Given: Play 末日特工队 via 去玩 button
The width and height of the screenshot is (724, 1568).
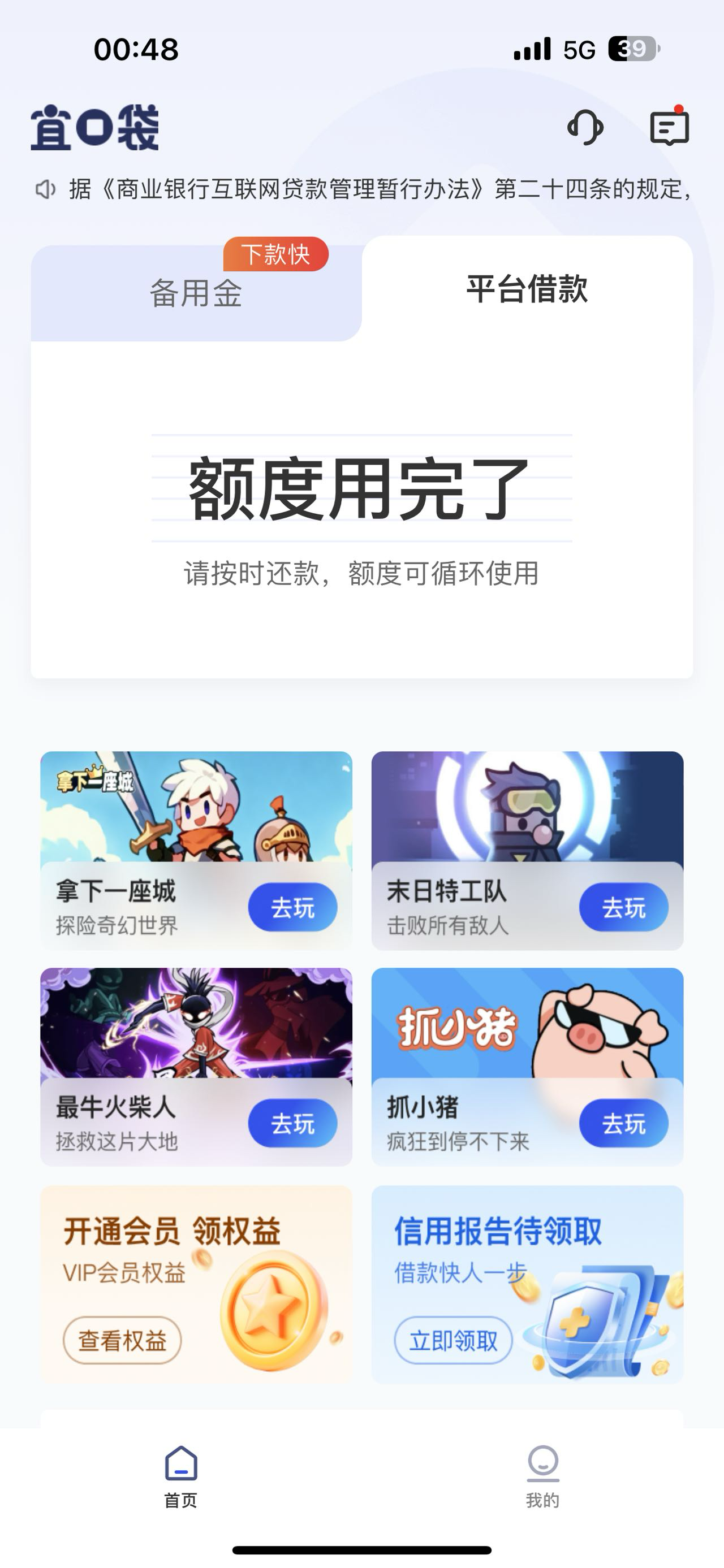Looking at the screenshot, I should tap(623, 908).
